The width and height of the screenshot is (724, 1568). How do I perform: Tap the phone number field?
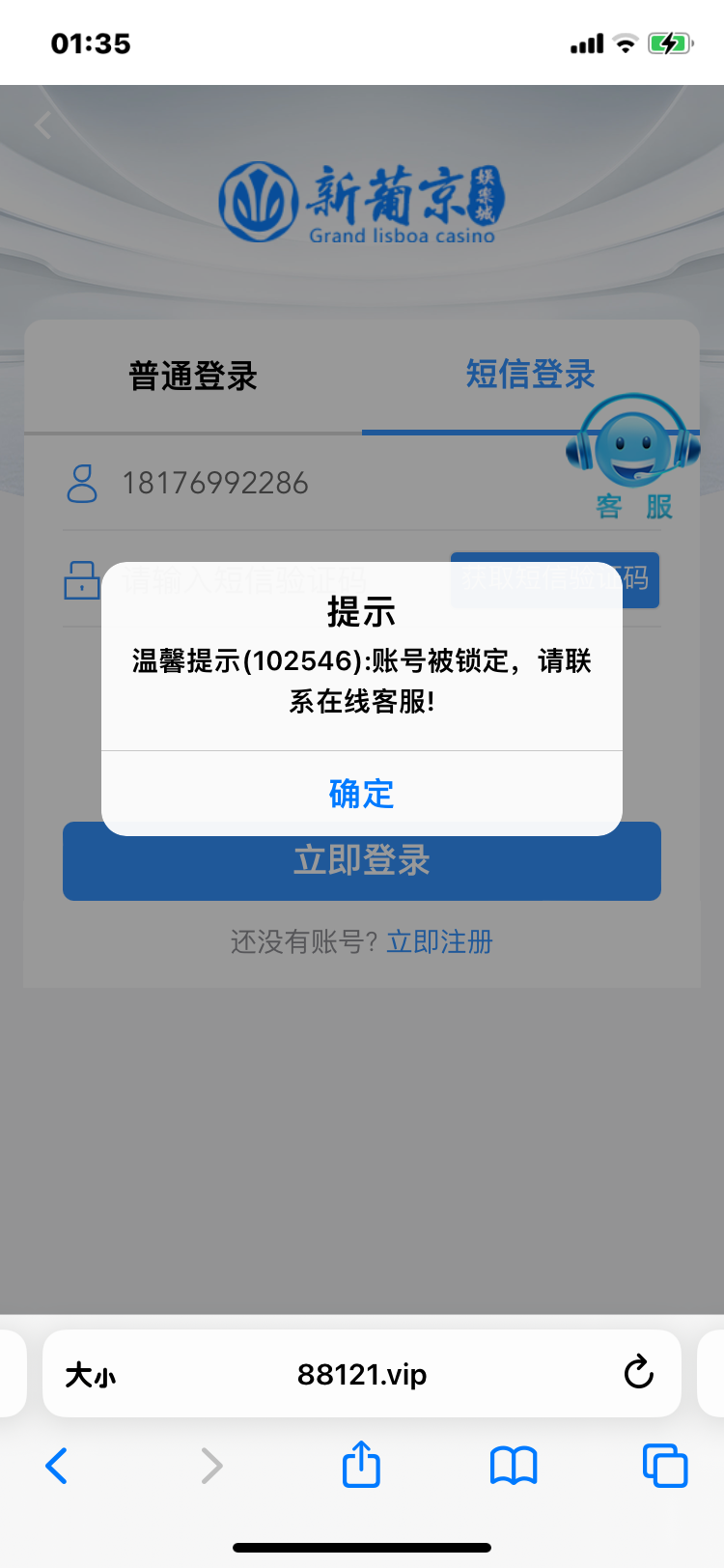pos(319,483)
